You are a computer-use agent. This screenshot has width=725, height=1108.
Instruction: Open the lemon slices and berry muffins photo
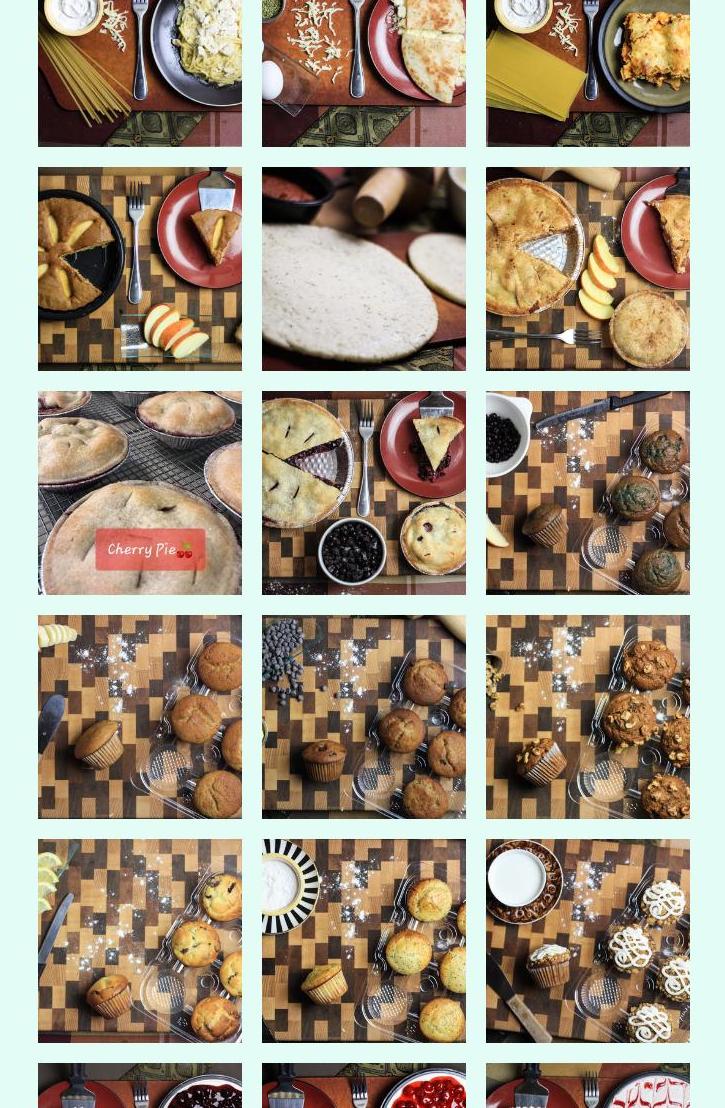pos(140,941)
